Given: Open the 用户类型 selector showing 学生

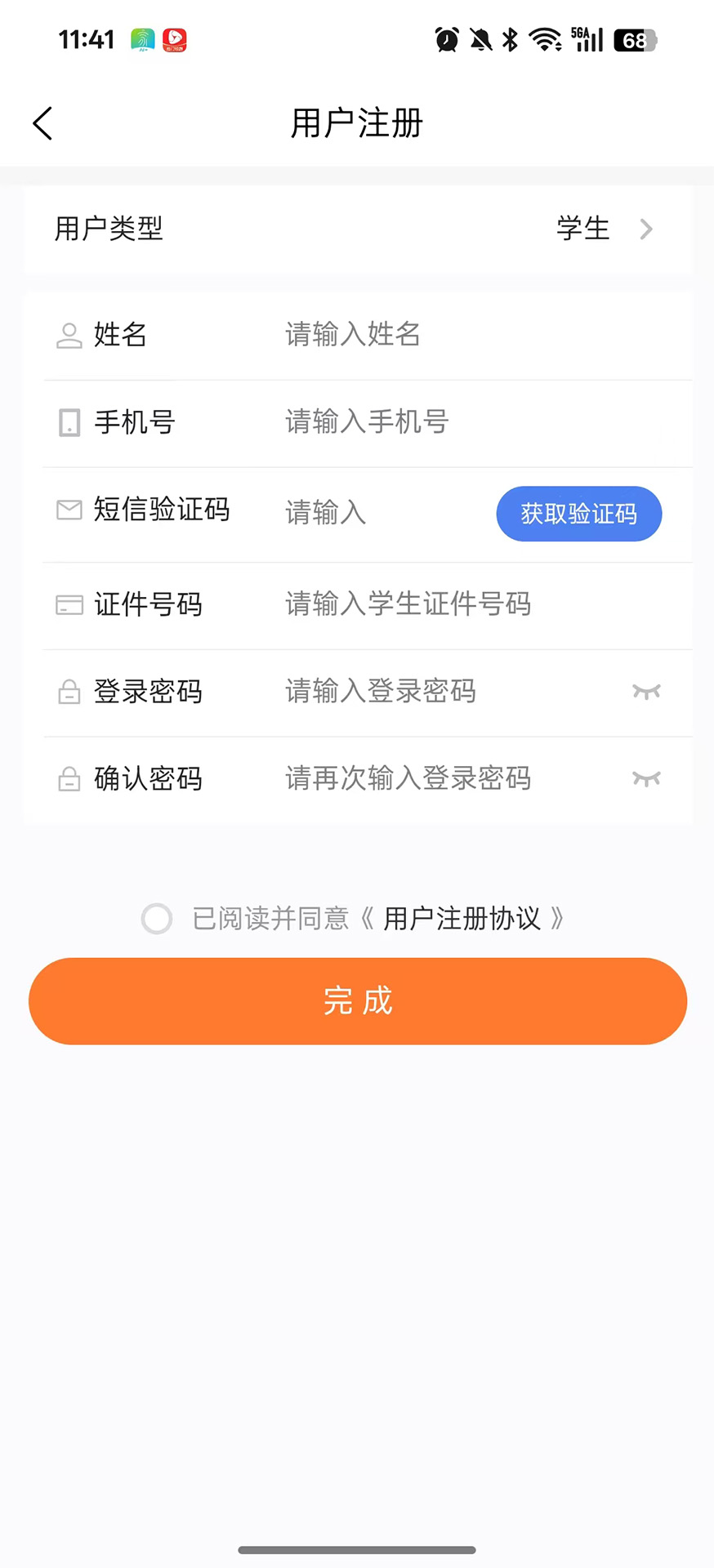Looking at the screenshot, I should pyautogui.click(x=357, y=229).
